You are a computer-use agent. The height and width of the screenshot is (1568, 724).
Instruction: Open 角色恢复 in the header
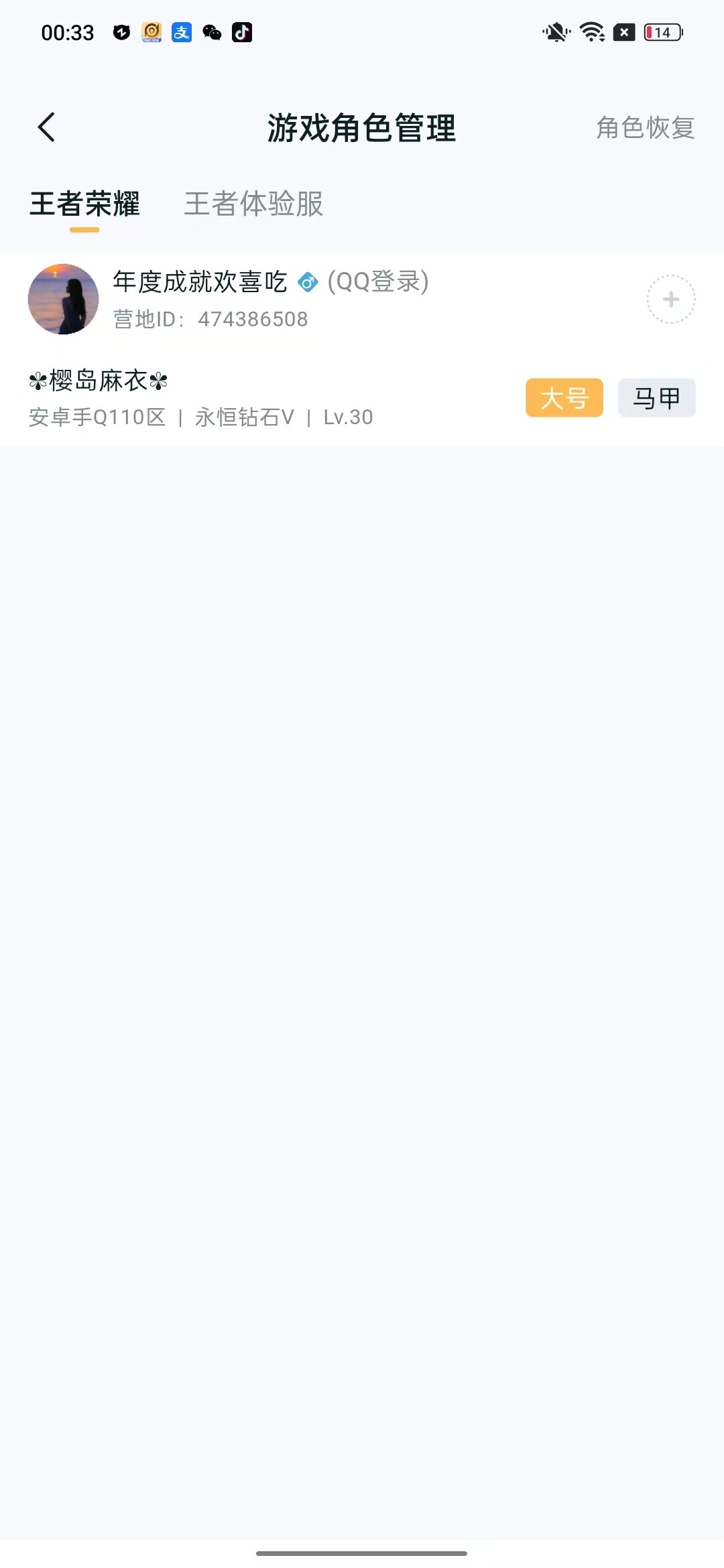[645, 127]
